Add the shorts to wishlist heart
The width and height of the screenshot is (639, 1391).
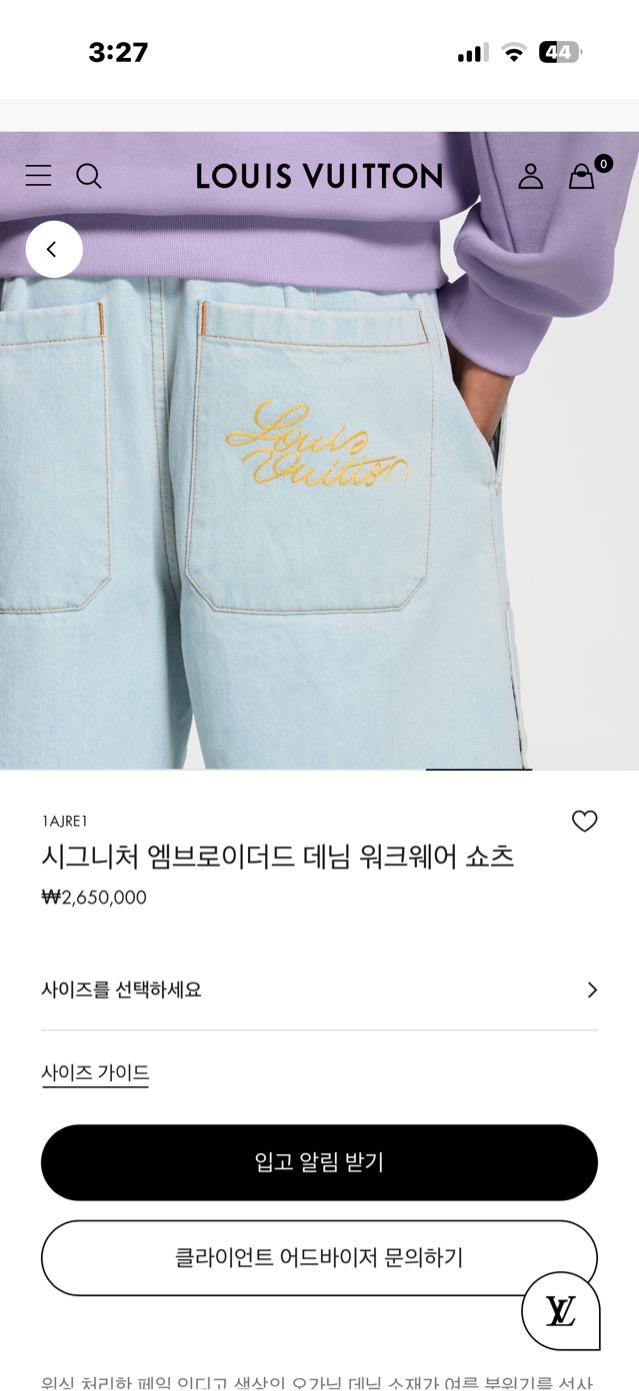[584, 821]
